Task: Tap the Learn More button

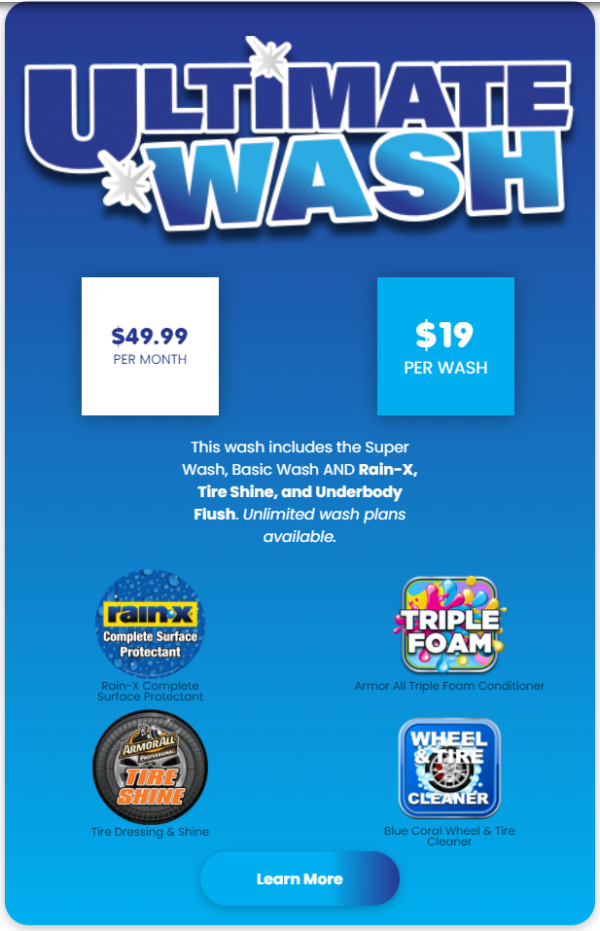Action: pos(299,879)
